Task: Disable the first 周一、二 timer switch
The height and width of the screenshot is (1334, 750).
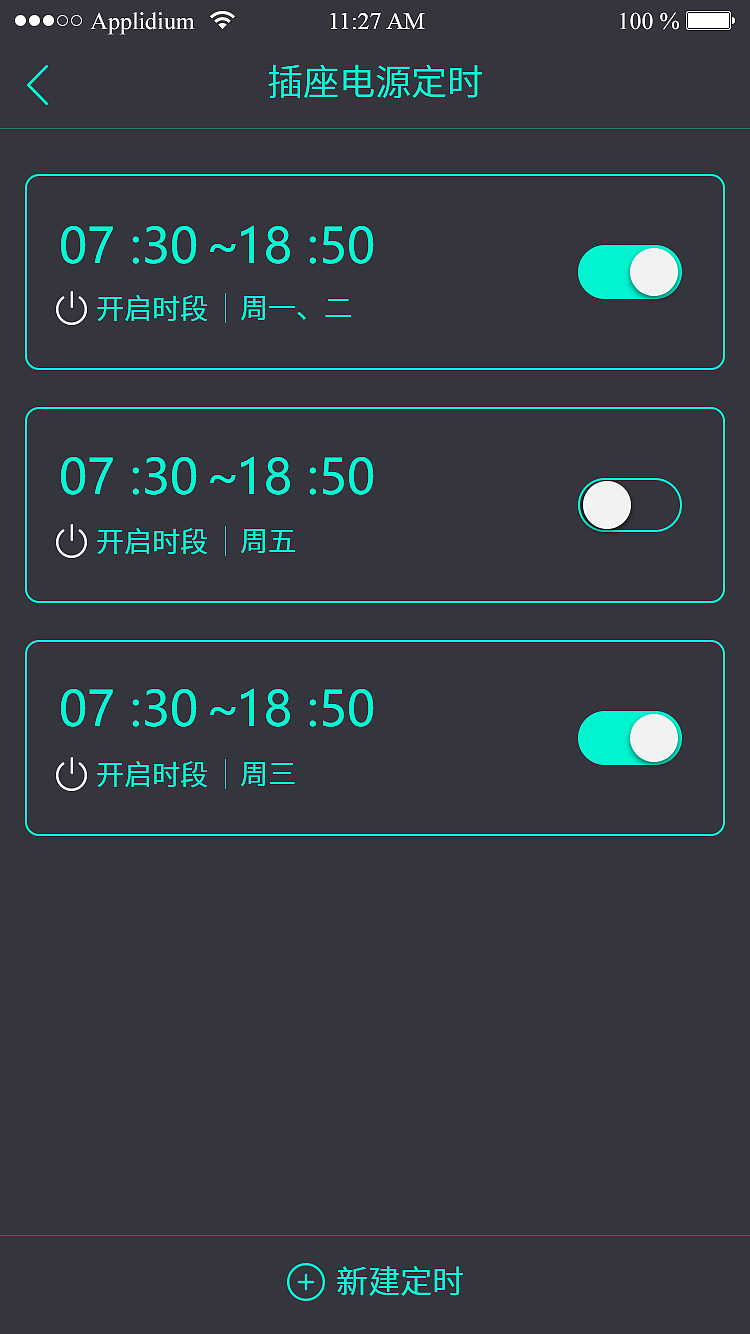Action: 629,271
